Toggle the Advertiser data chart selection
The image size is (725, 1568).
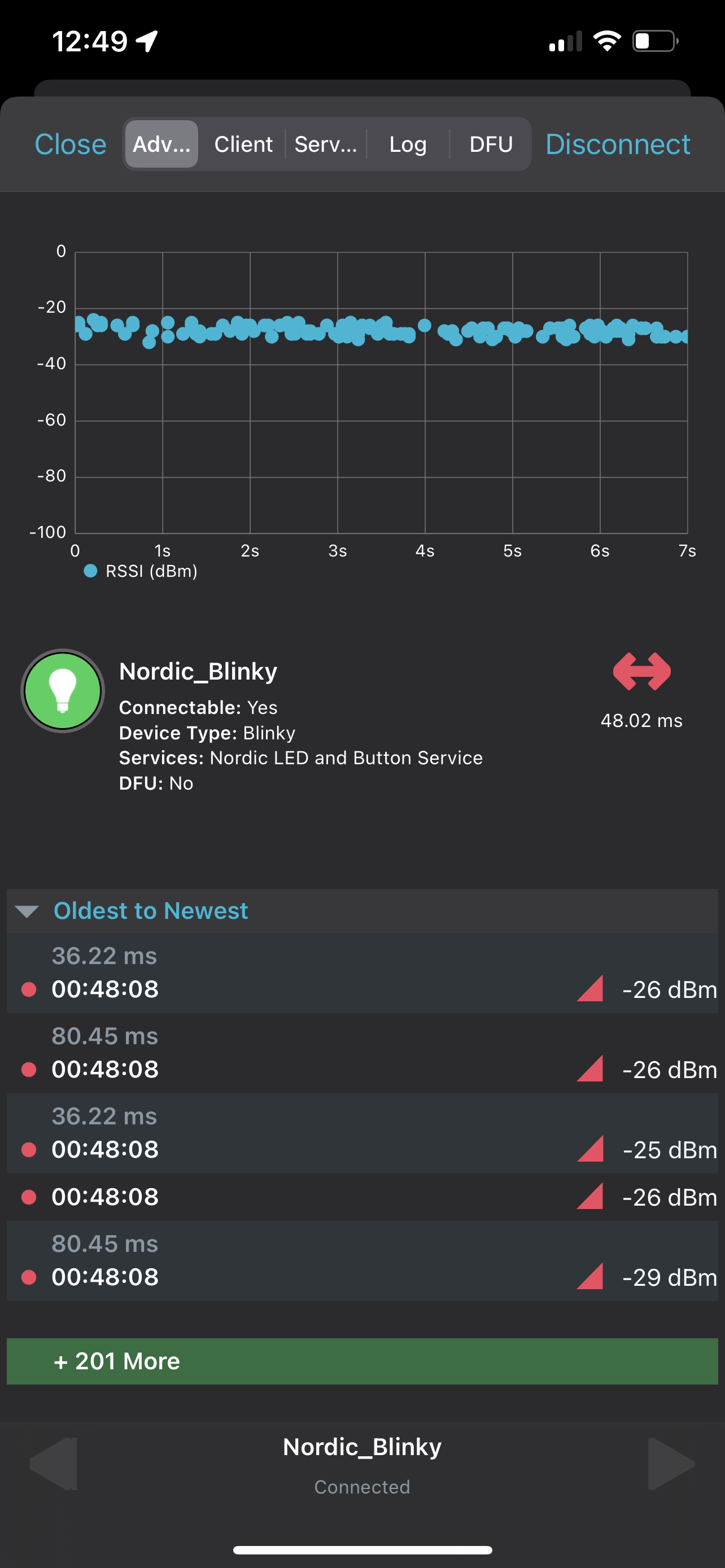coord(160,144)
